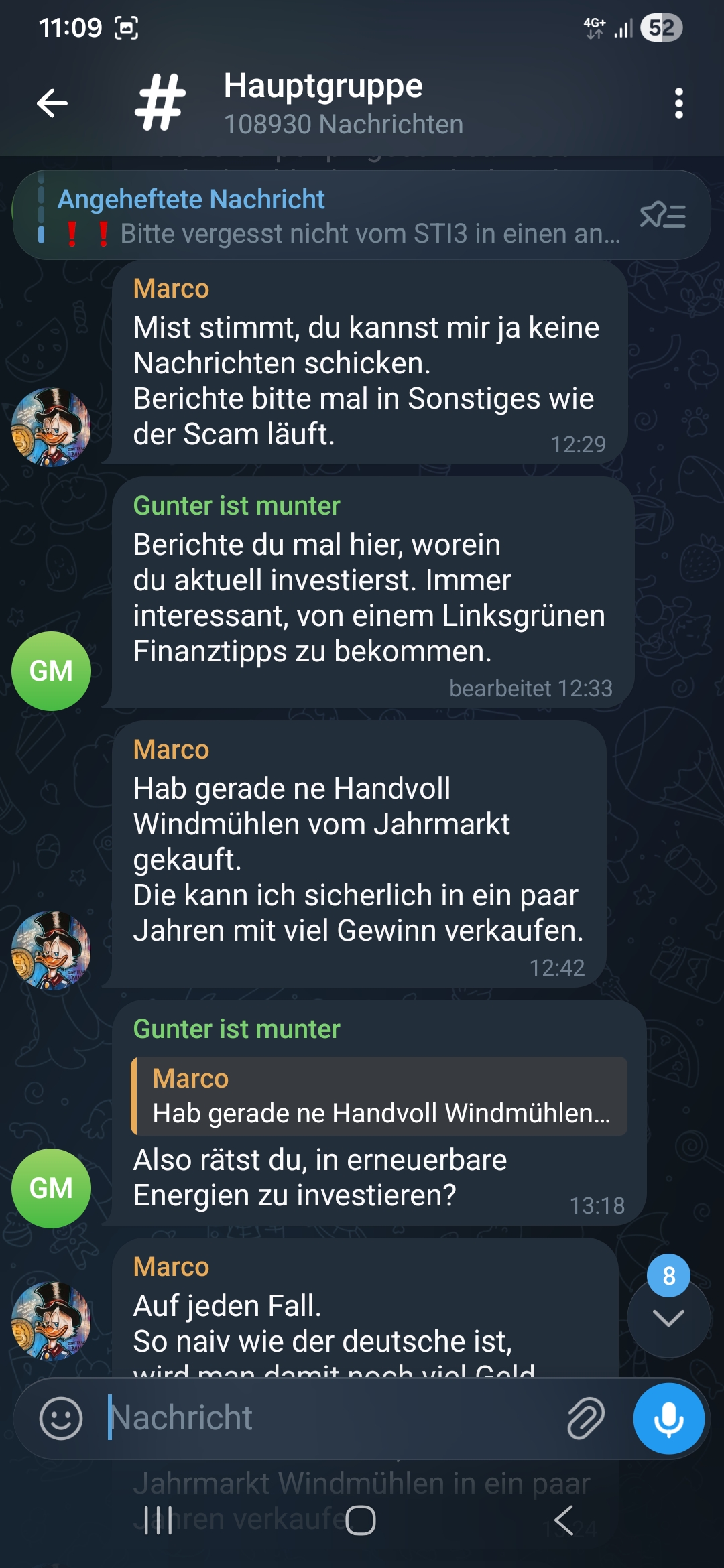Image resolution: width=724 pixels, height=1568 pixels.
Task: Open the emoji picker
Action: click(60, 1418)
